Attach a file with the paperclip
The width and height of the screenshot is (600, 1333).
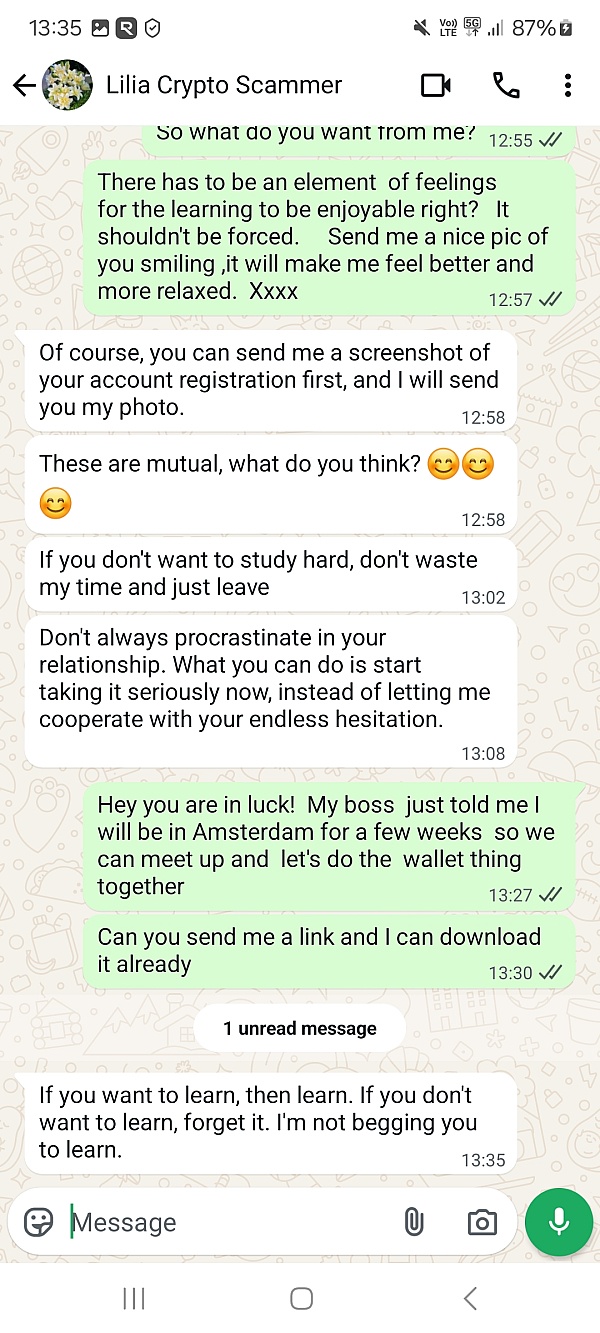point(413,1222)
